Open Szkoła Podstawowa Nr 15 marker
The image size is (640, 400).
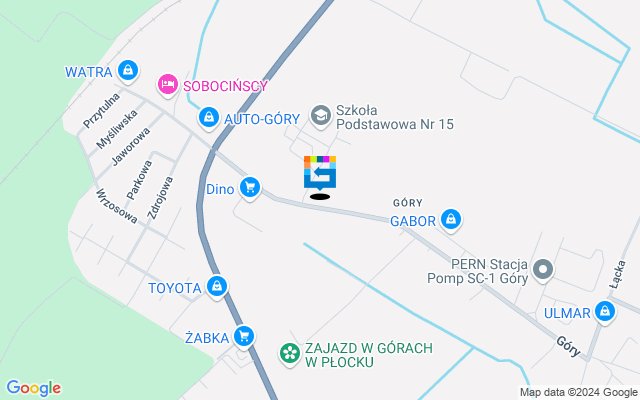click(x=320, y=116)
